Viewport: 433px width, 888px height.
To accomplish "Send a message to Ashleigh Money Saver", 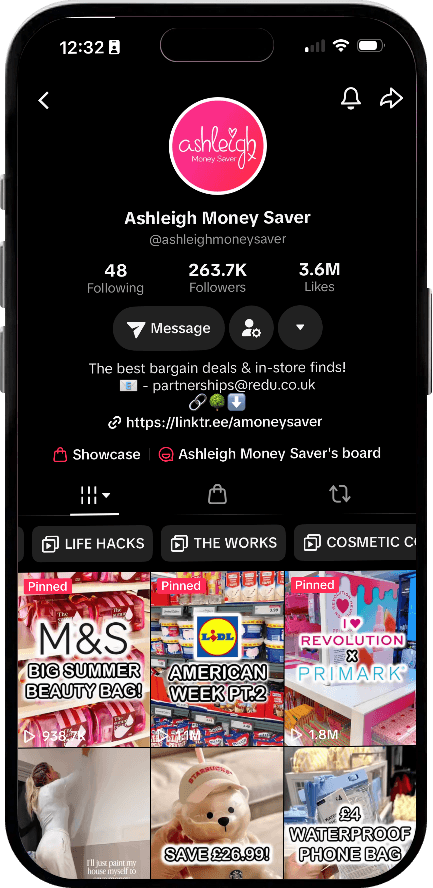I will 169,328.
